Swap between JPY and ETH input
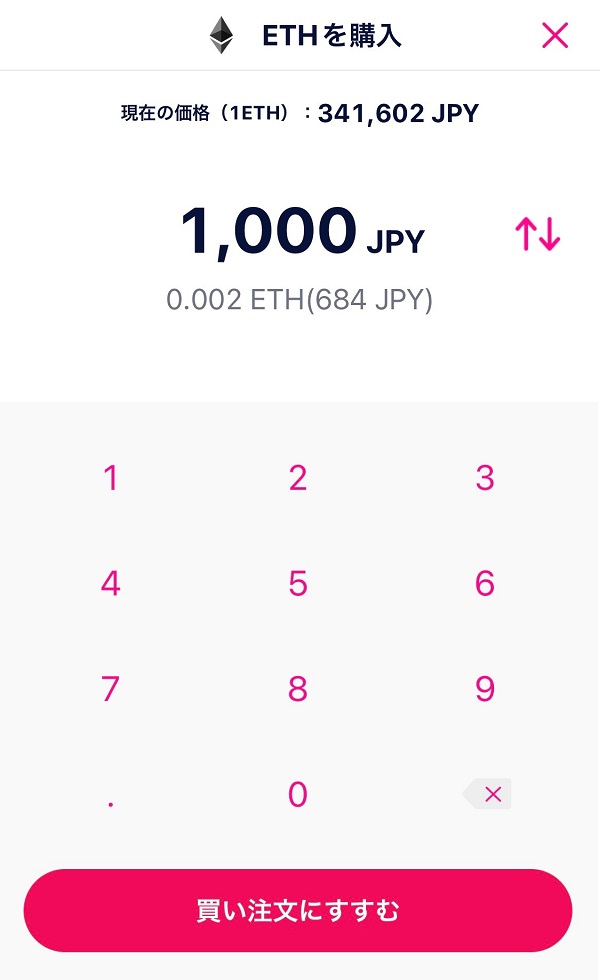The width and height of the screenshot is (600, 980). click(538, 234)
